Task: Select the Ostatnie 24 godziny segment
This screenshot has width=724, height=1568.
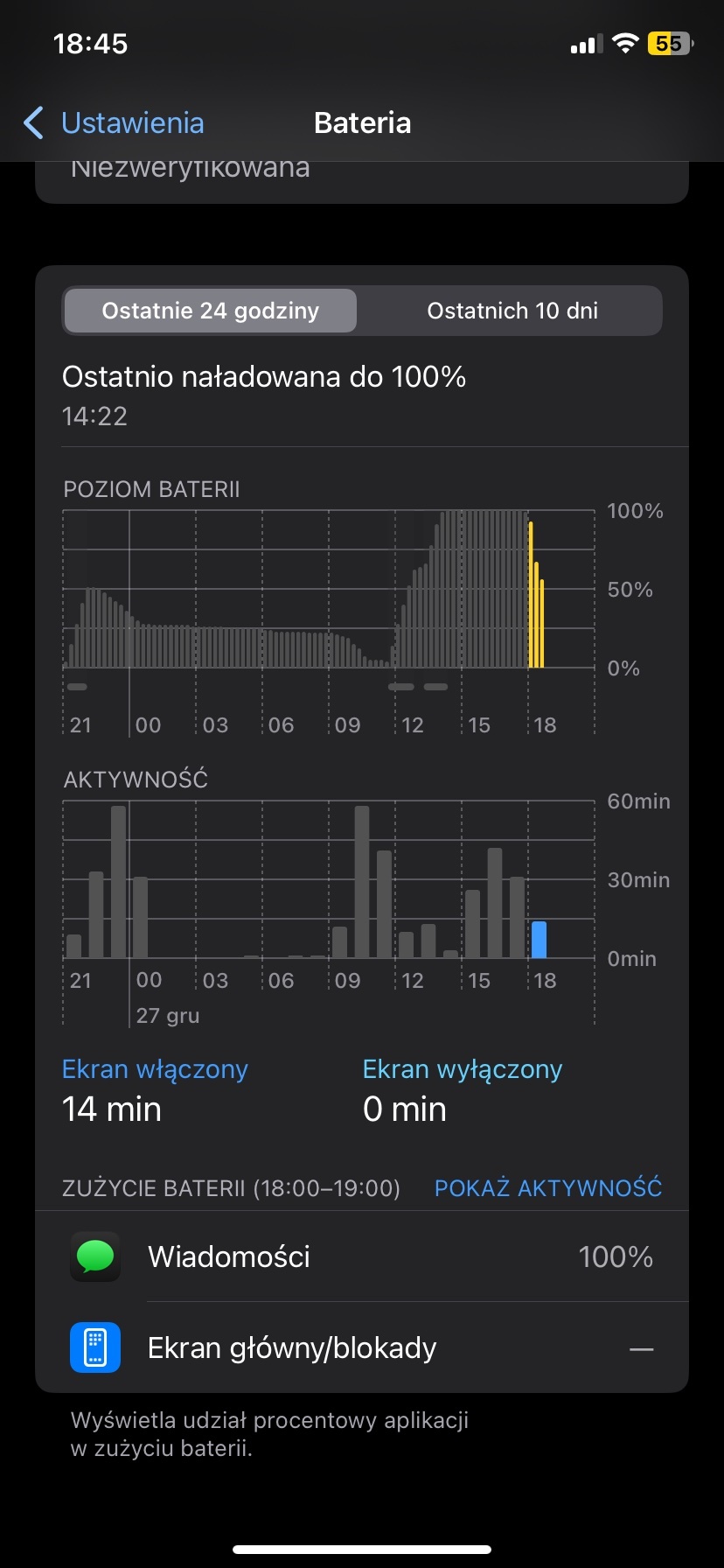Action: coord(211,311)
